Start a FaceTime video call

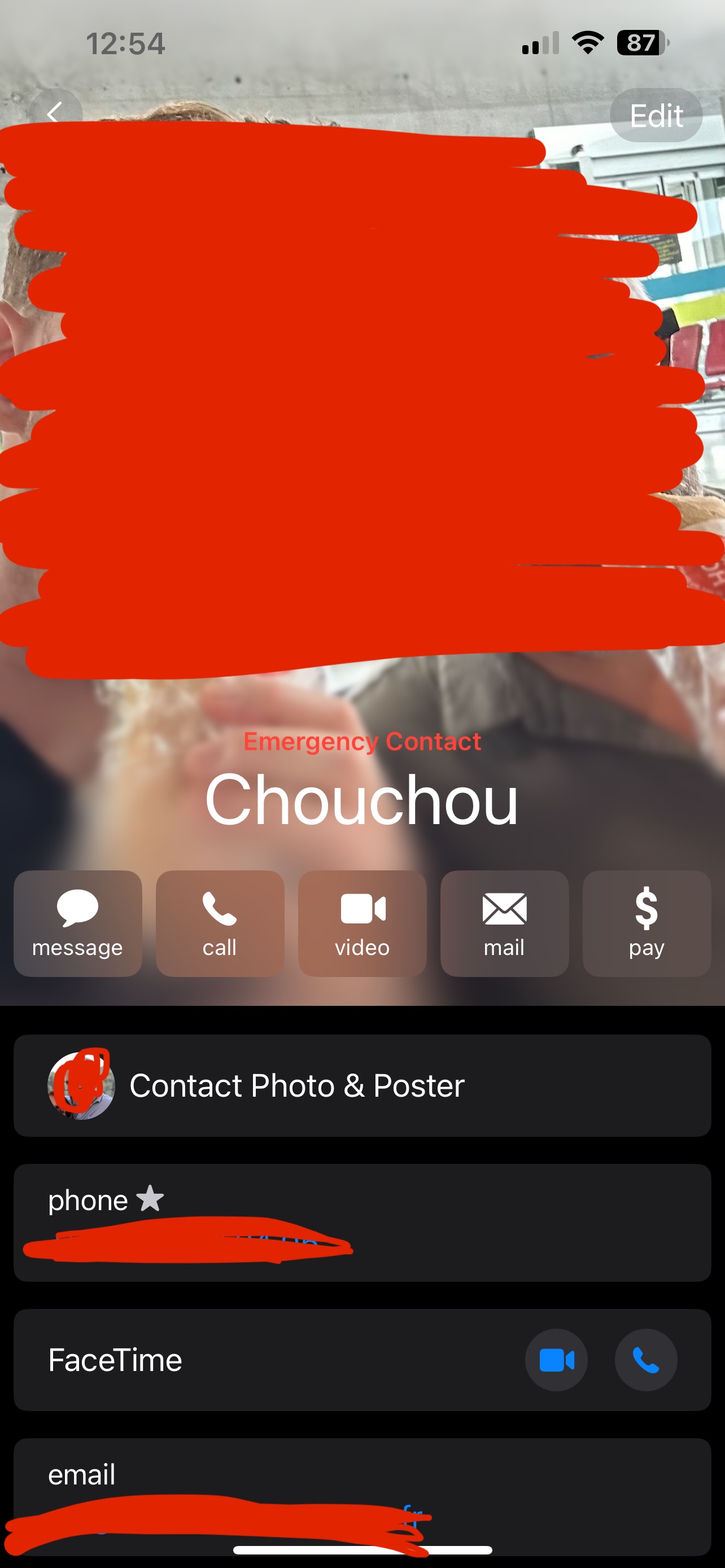(x=556, y=1360)
